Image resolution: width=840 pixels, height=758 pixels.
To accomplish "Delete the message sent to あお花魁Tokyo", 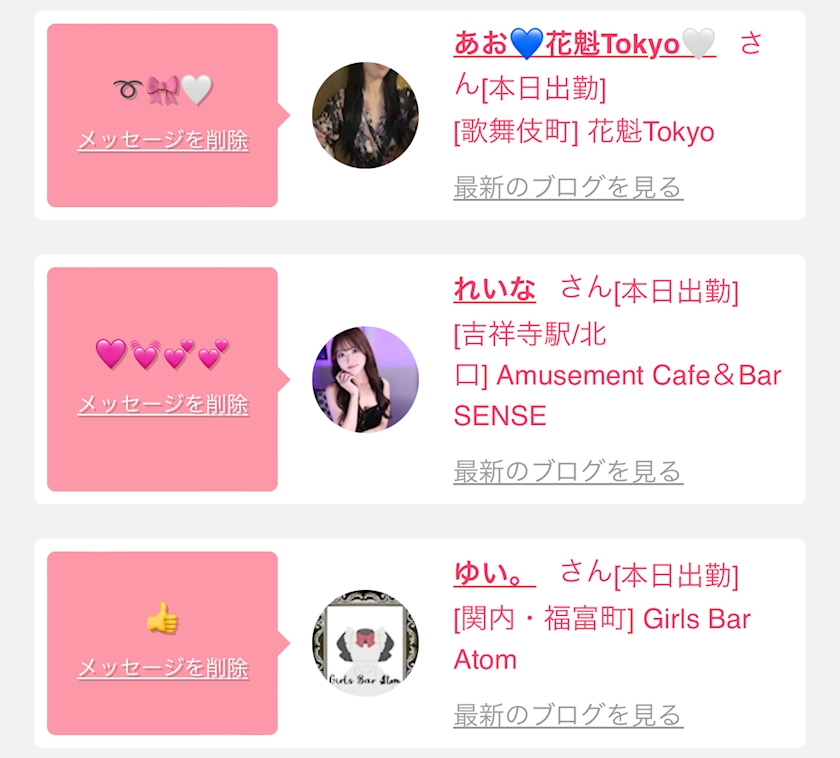I will [163, 141].
